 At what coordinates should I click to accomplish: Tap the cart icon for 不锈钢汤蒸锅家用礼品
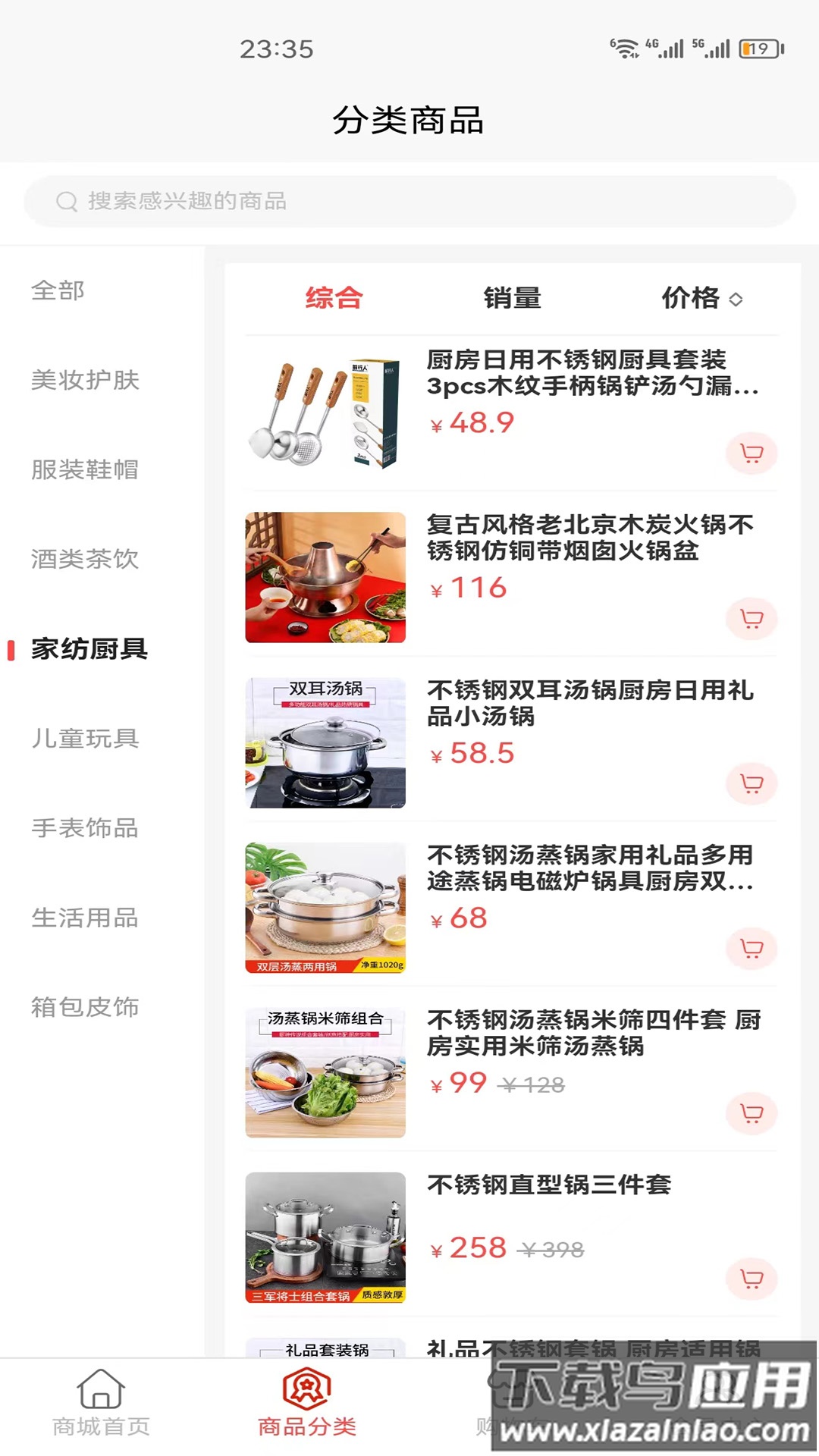click(x=752, y=948)
